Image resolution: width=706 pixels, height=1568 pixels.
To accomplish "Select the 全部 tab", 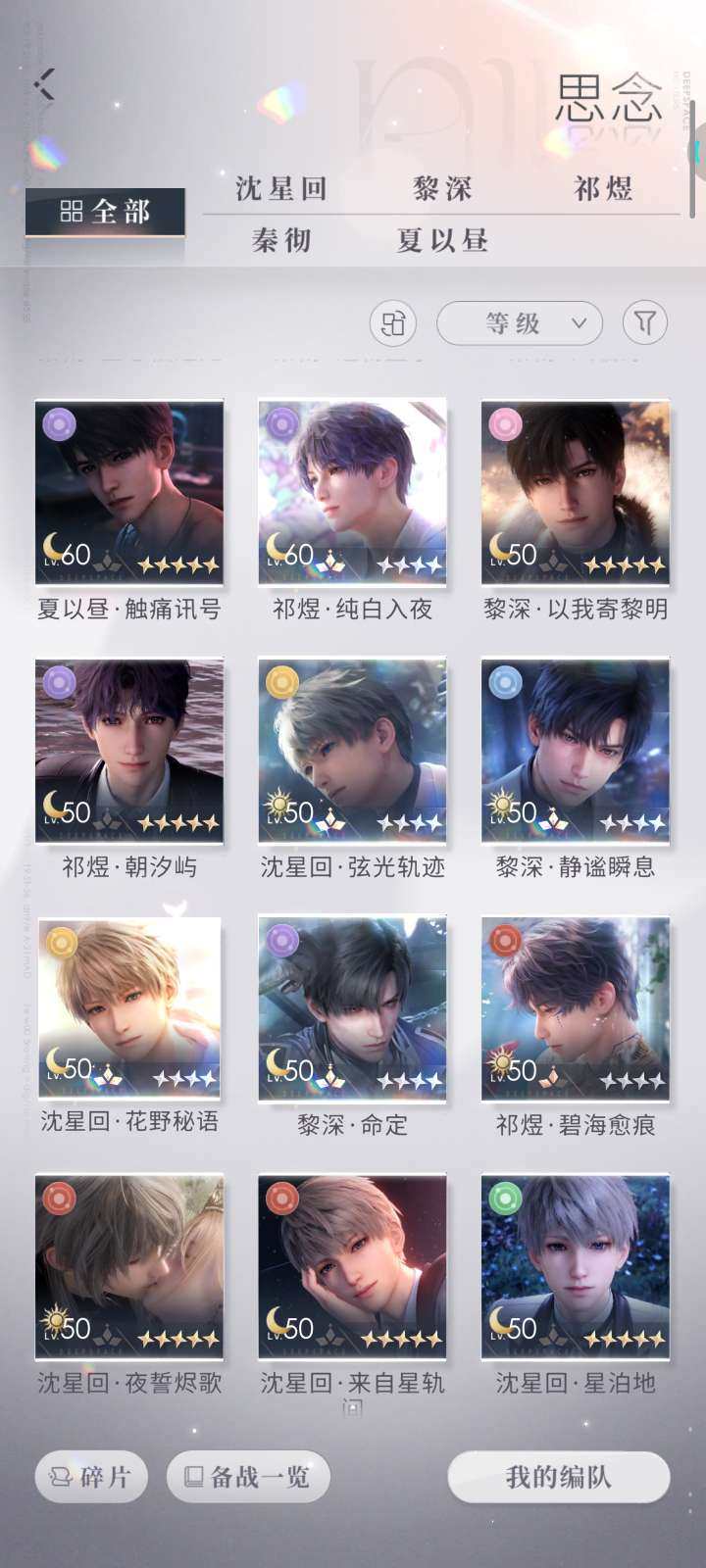I will (x=105, y=212).
